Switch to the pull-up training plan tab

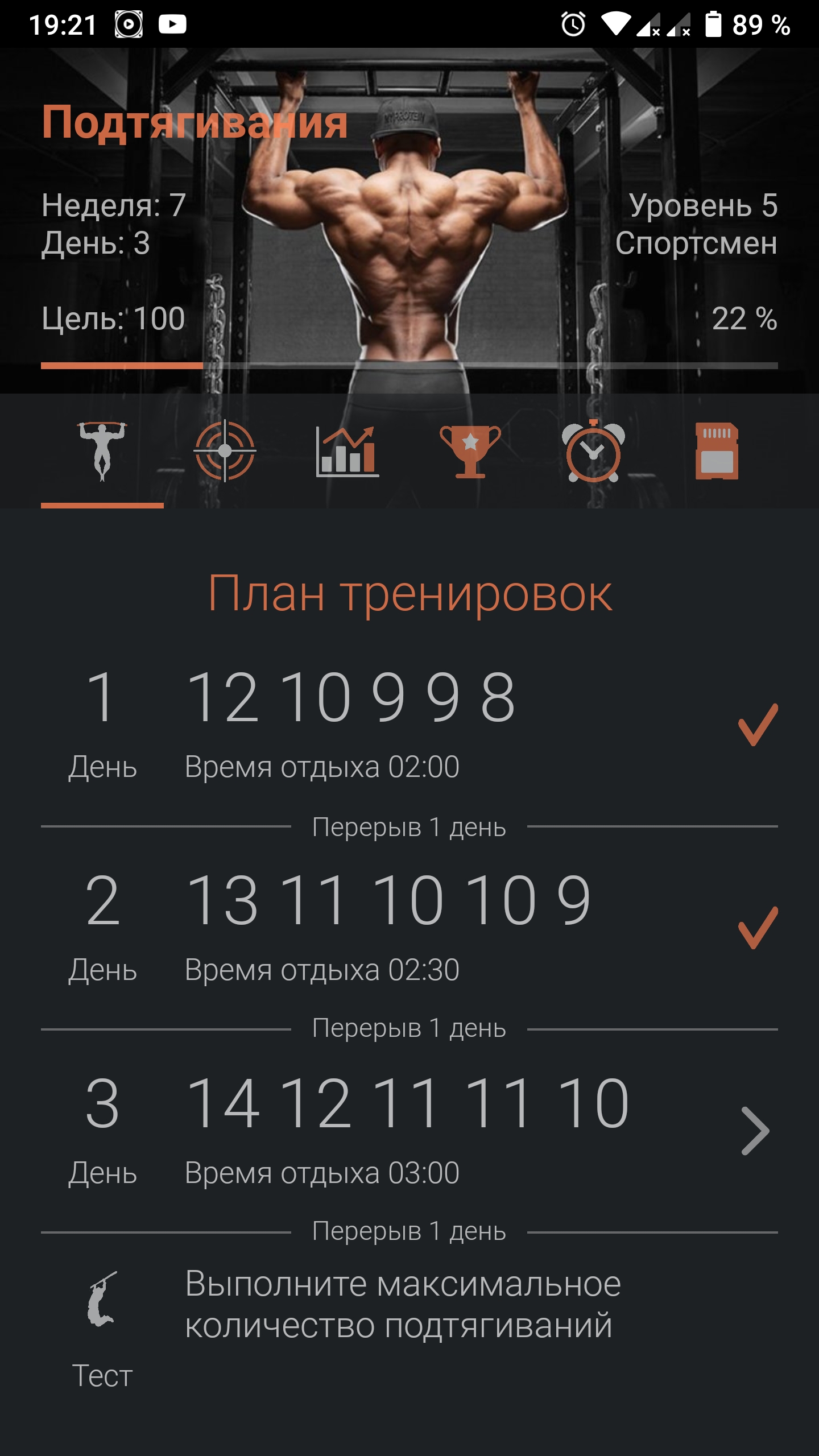point(102,452)
